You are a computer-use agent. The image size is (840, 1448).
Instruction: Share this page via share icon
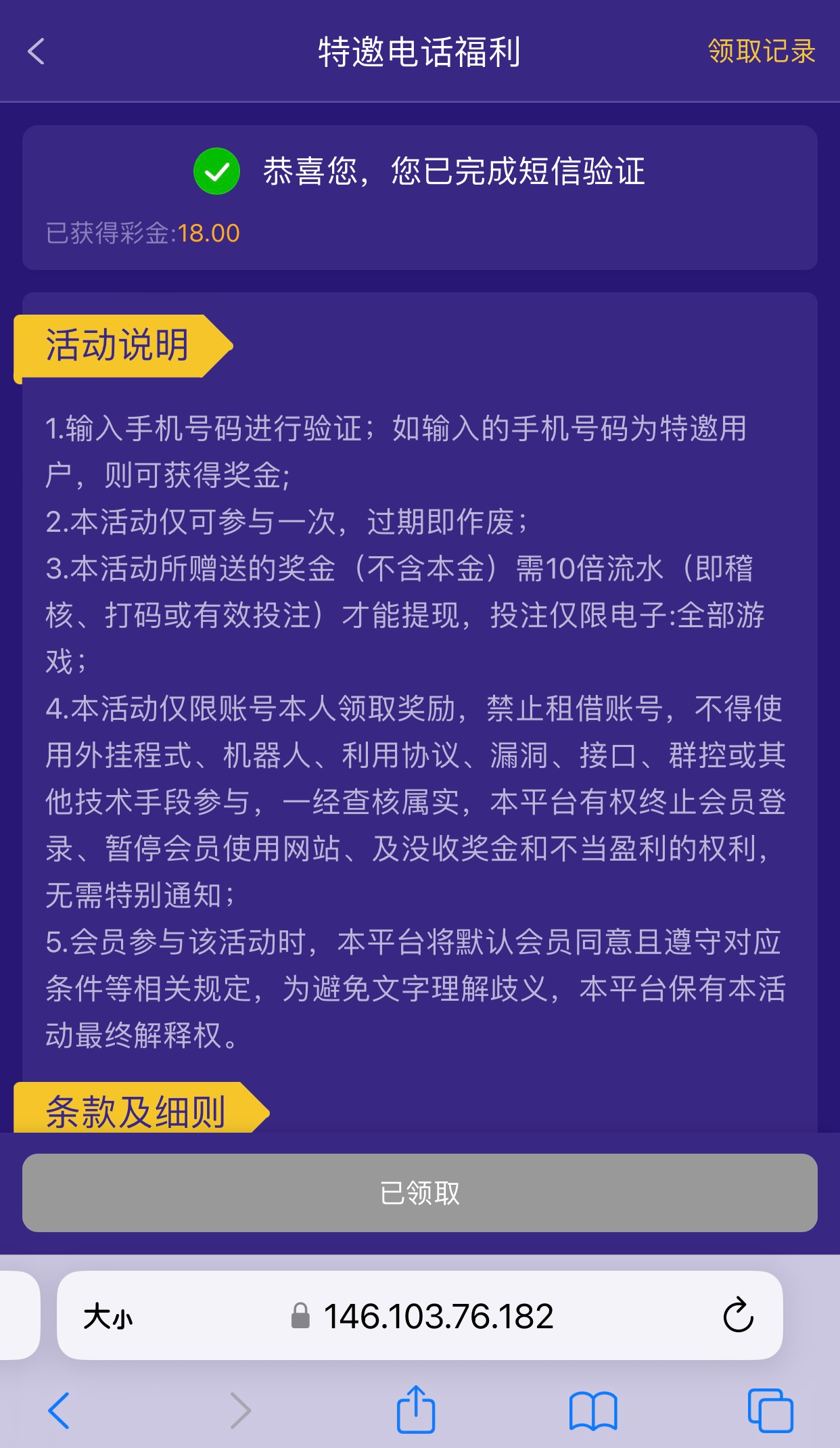(x=415, y=1410)
